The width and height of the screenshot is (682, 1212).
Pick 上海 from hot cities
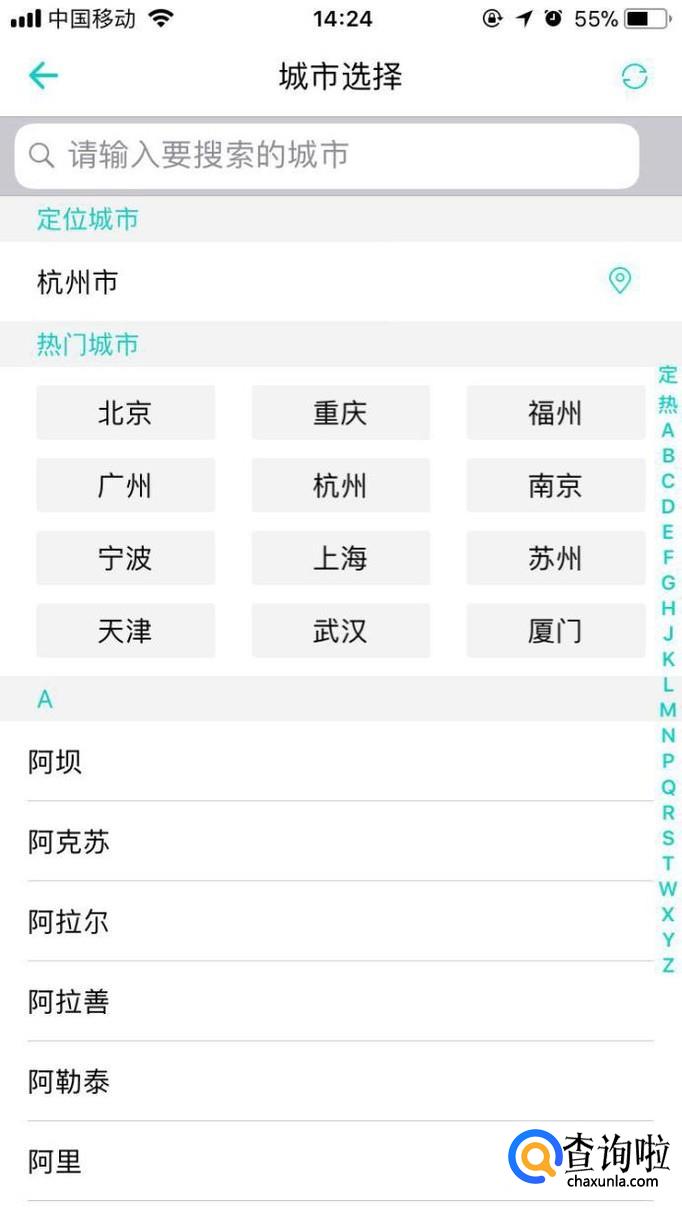pos(340,558)
